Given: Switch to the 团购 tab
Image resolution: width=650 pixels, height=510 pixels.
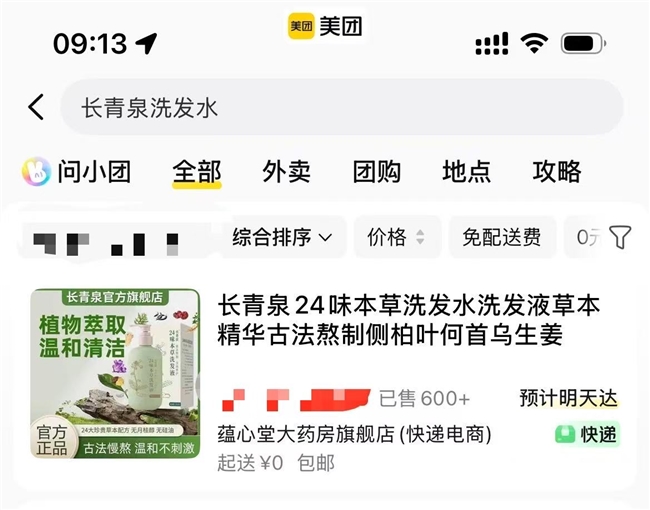Looking at the screenshot, I should tap(377, 172).
